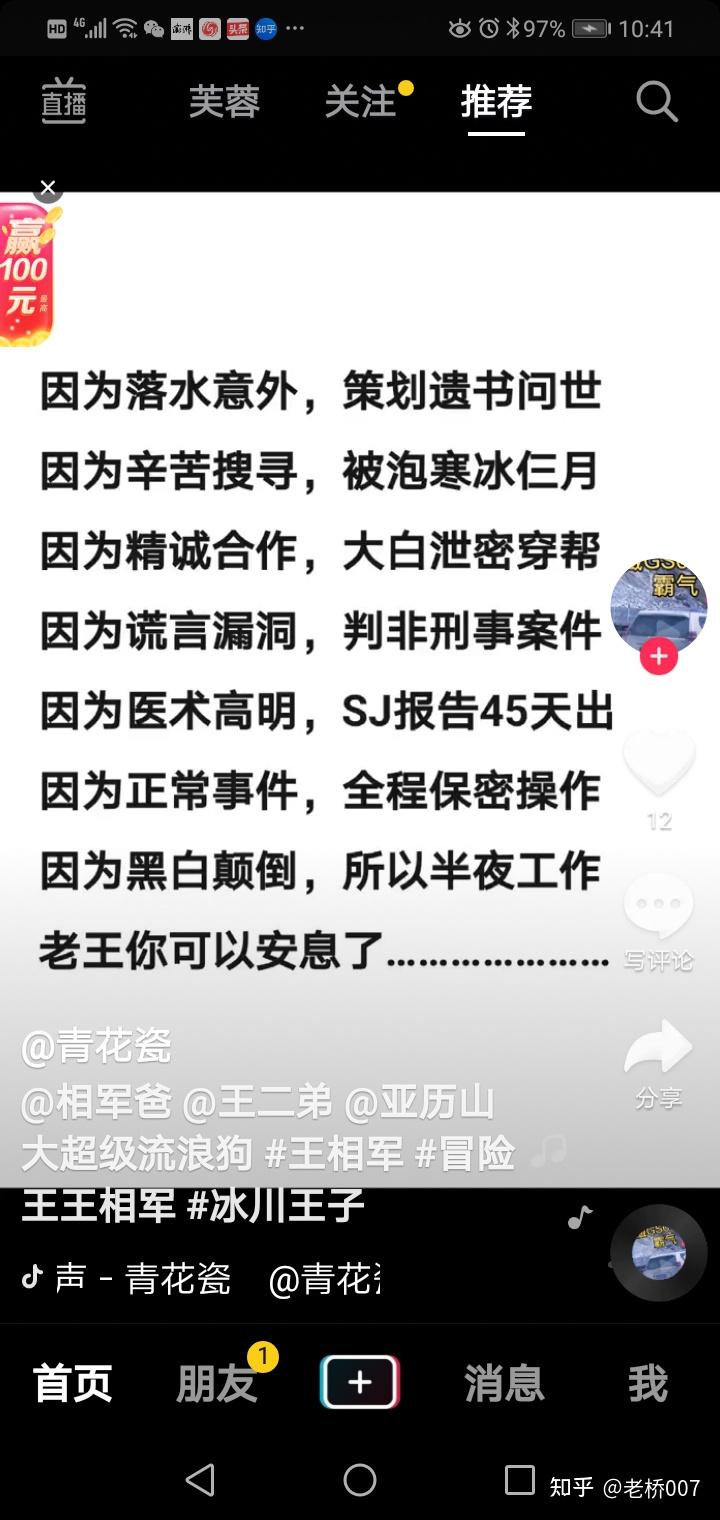Switch to the 芙蓉 tab
This screenshot has width=720, height=1520.
pyautogui.click(x=224, y=101)
